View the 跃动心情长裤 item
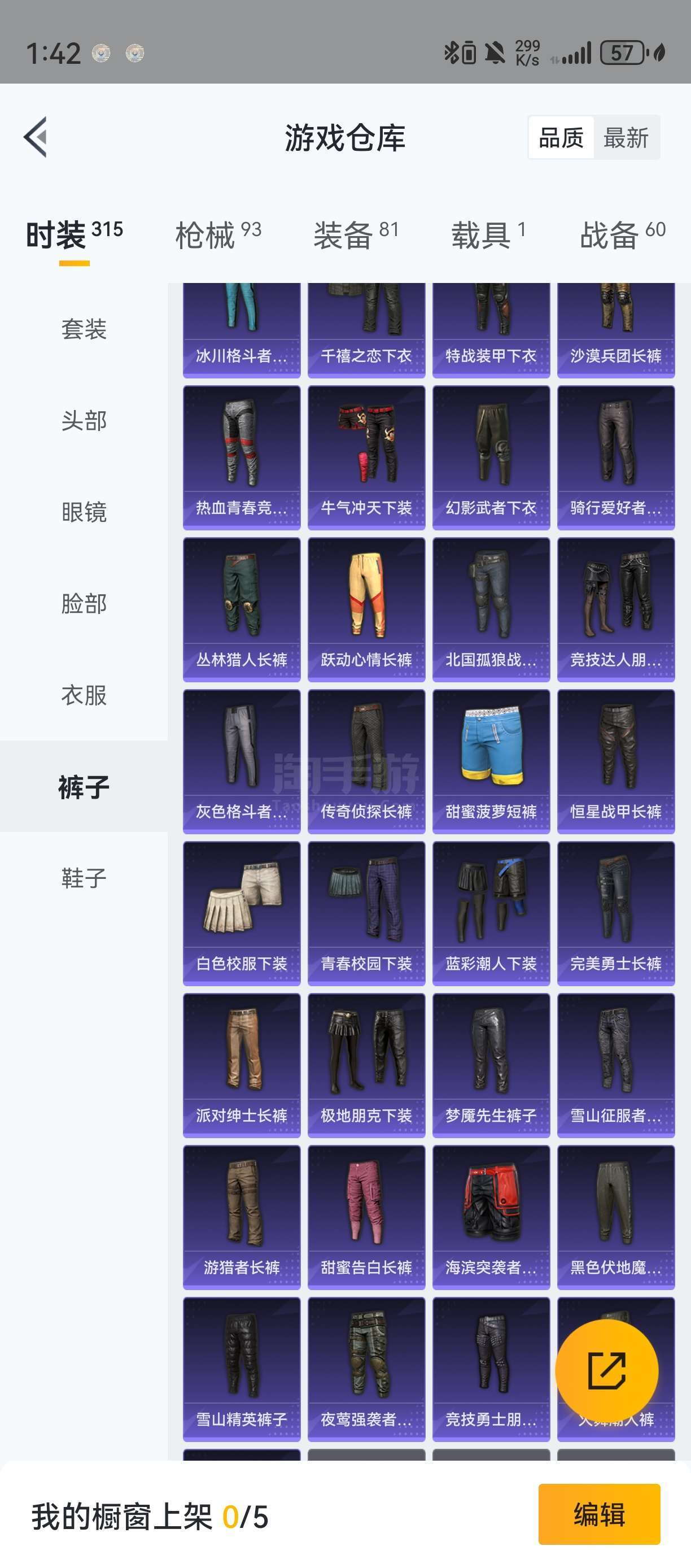Viewport: 691px width, 1568px height. click(x=366, y=609)
